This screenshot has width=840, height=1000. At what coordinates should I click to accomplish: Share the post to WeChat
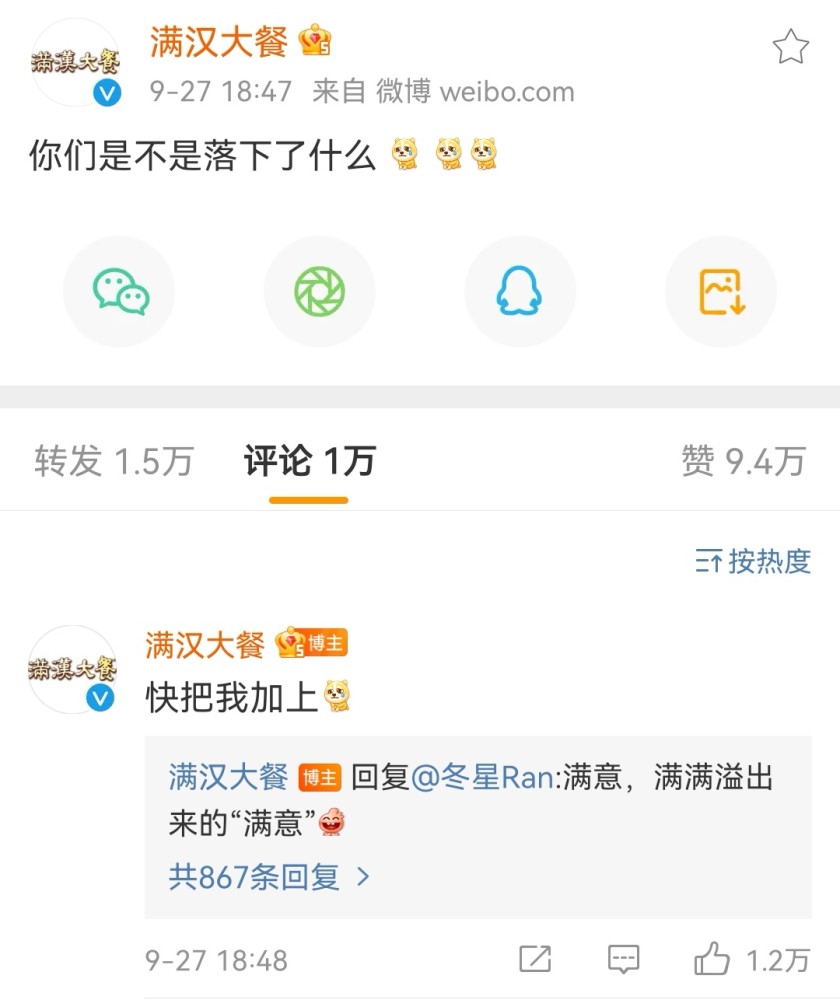coord(120,291)
